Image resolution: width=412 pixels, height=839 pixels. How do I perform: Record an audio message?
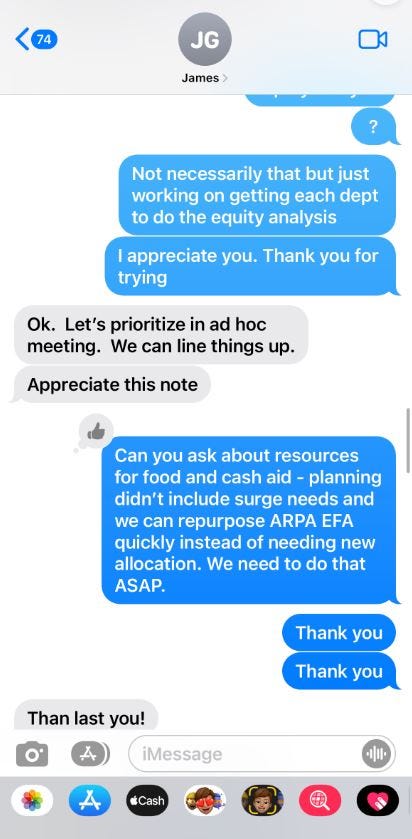point(377,754)
